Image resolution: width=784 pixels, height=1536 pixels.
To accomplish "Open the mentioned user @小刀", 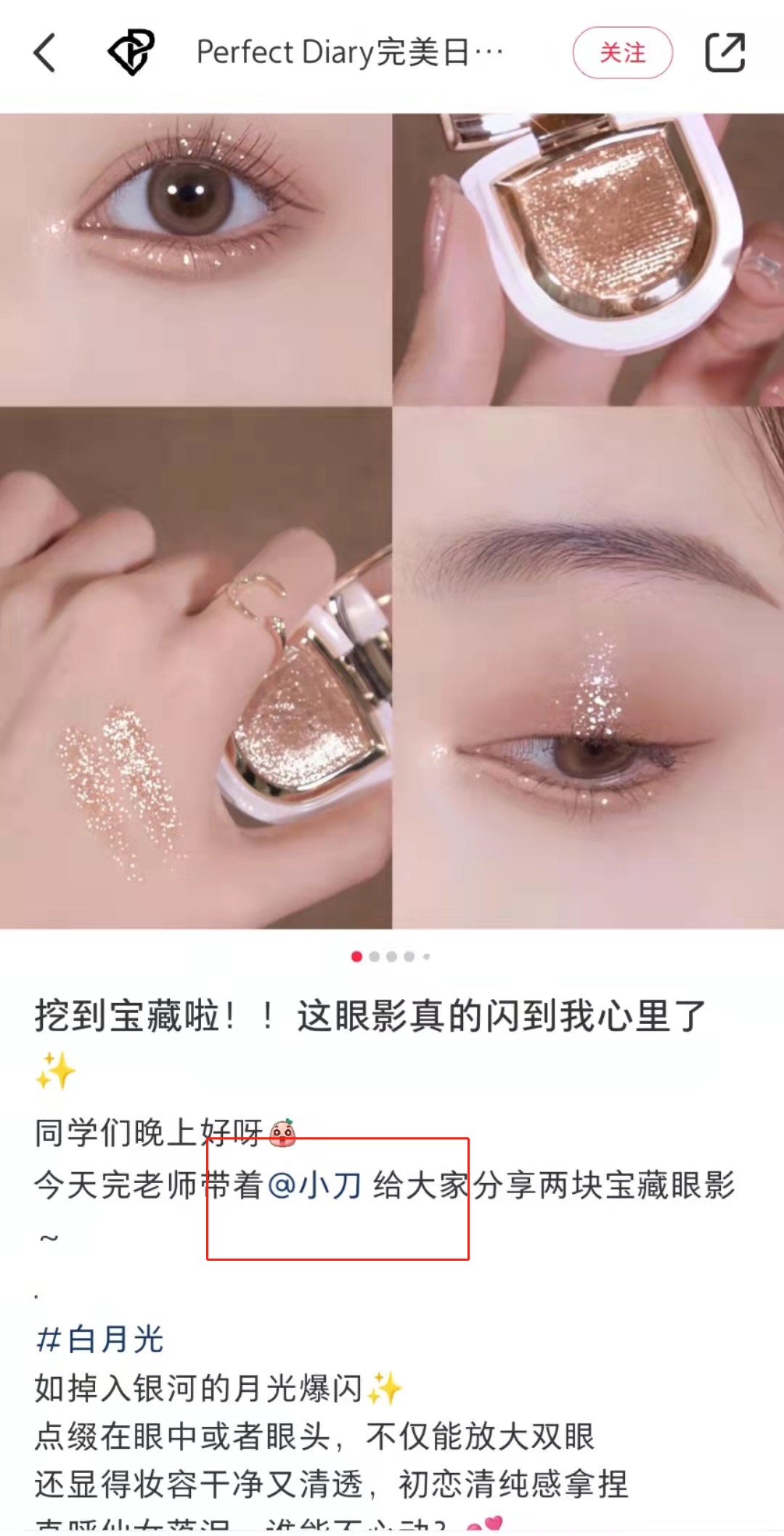I will [315, 1186].
